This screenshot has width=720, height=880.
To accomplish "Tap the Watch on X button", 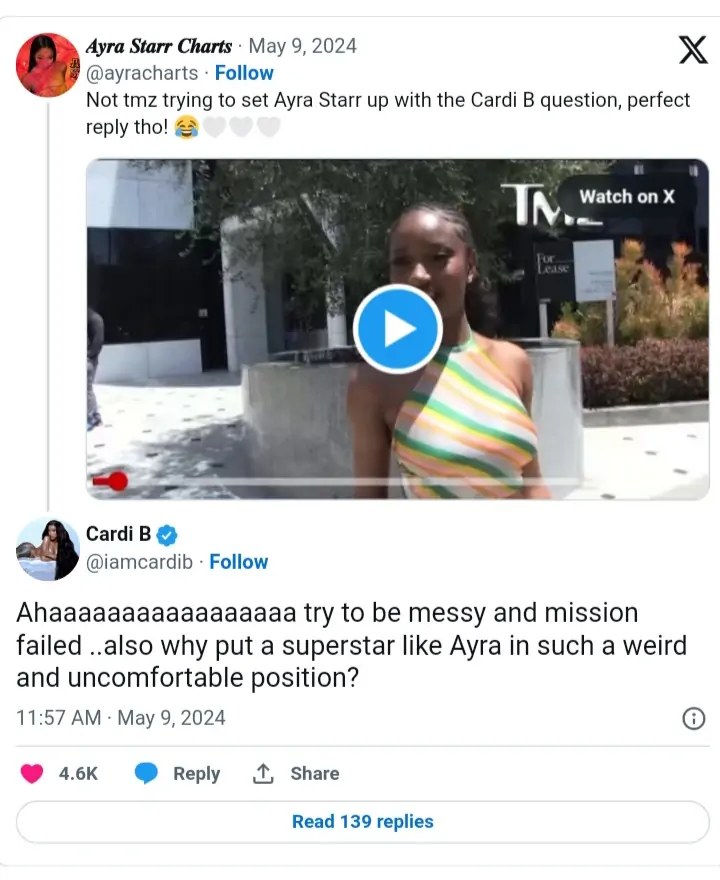I will click(627, 197).
